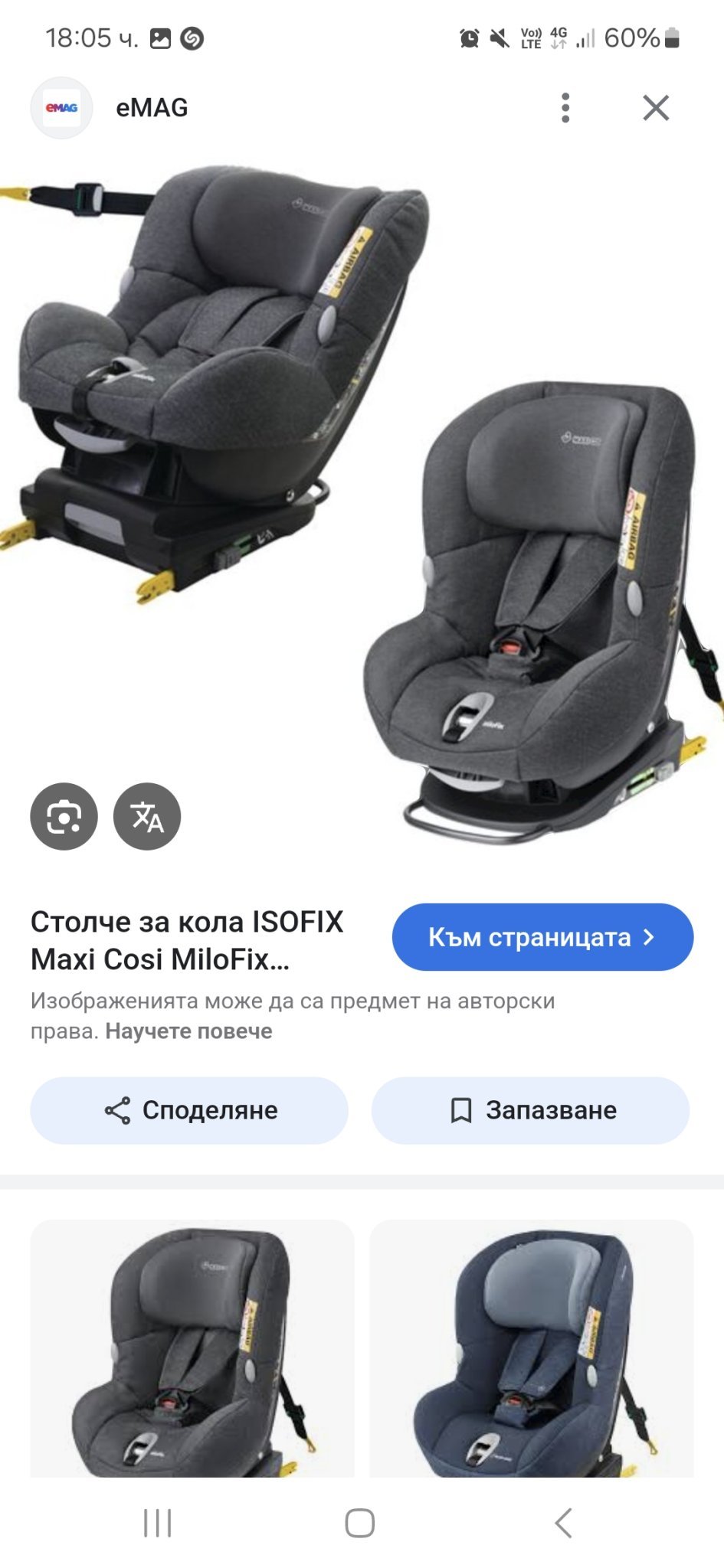724x1568 pixels.
Task: Open the Научете повече link
Action: pos(188,1031)
